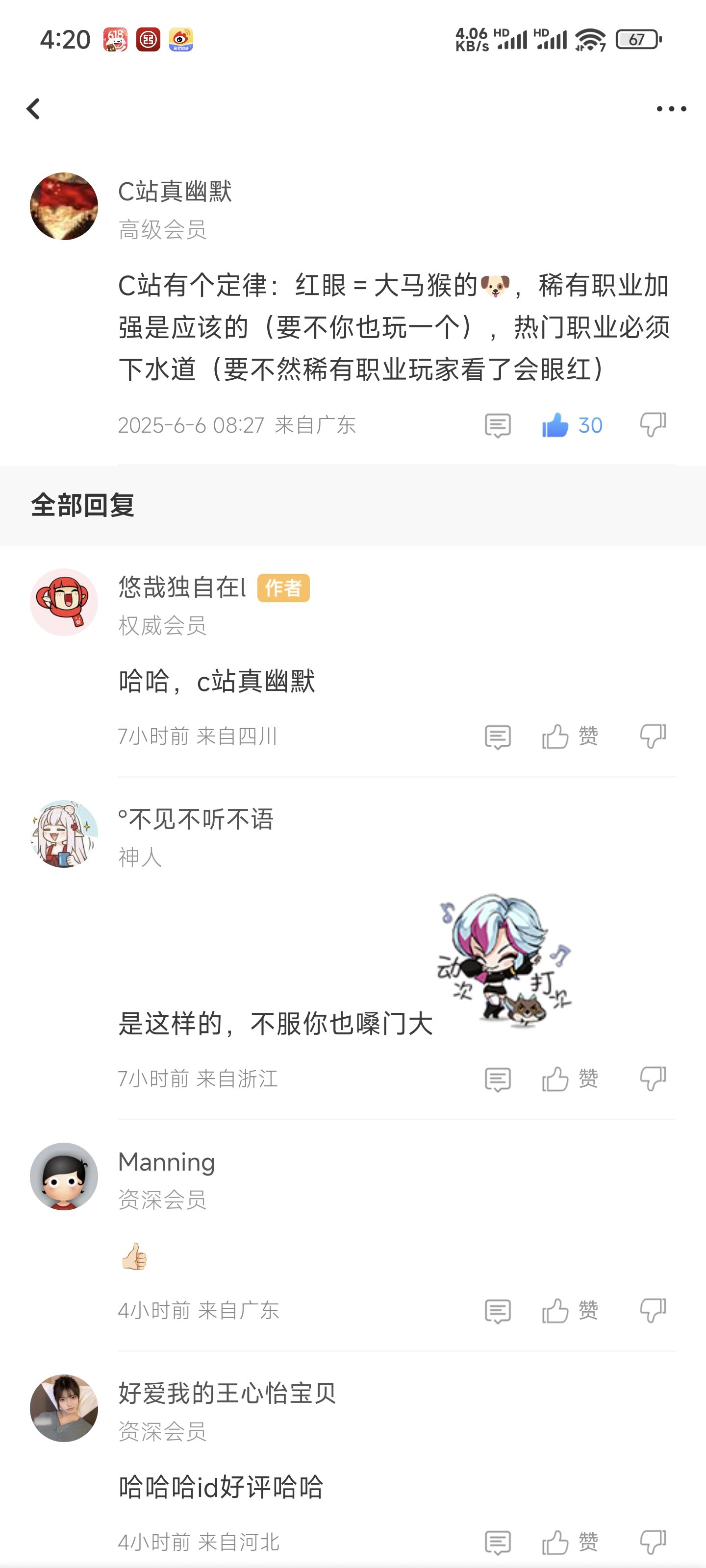
Task: Dislike C站真幽默's main comment
Action: (x=653, y=424)
